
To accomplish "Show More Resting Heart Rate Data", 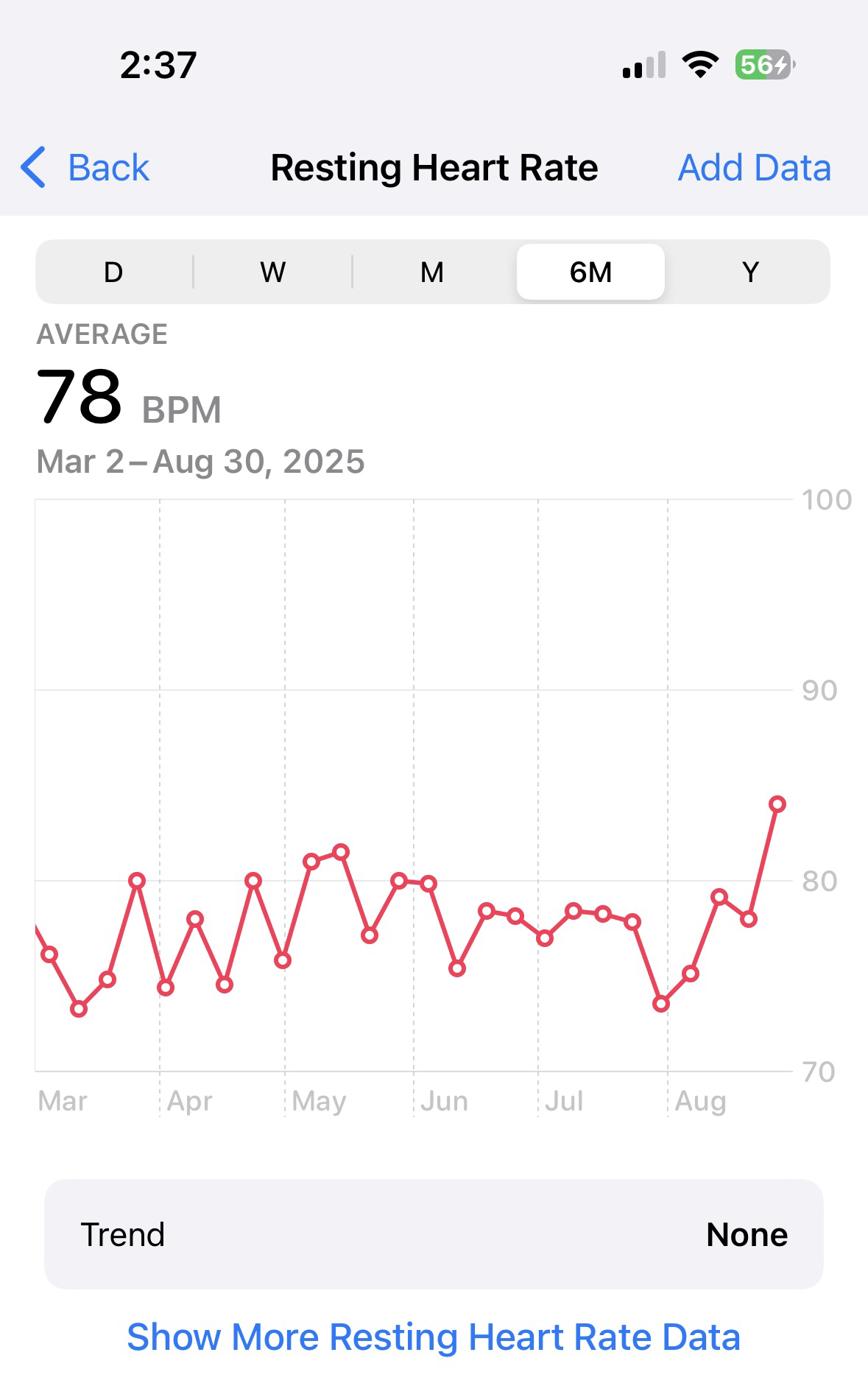I will pos(434,1337).
